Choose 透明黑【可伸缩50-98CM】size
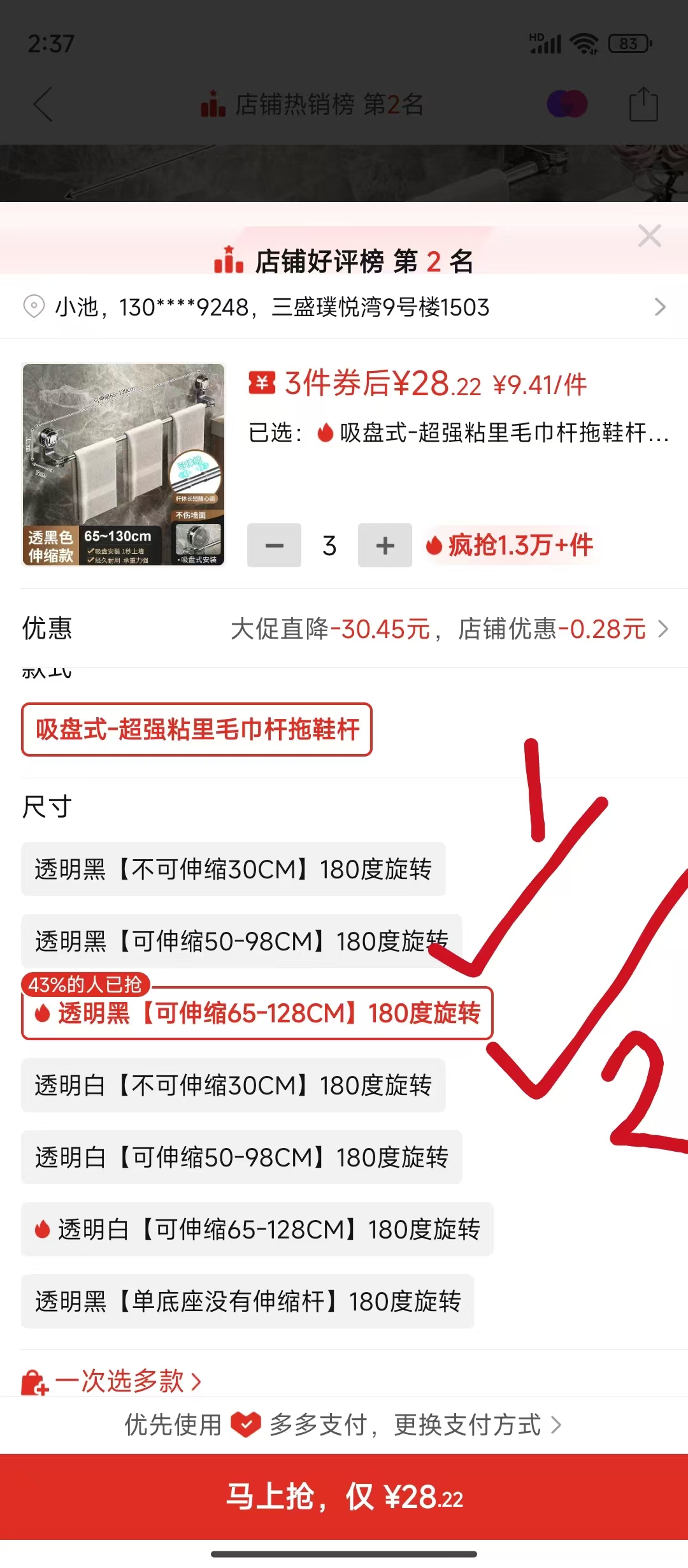Viewport: 688px width, 1568px height. click(241, 941)
